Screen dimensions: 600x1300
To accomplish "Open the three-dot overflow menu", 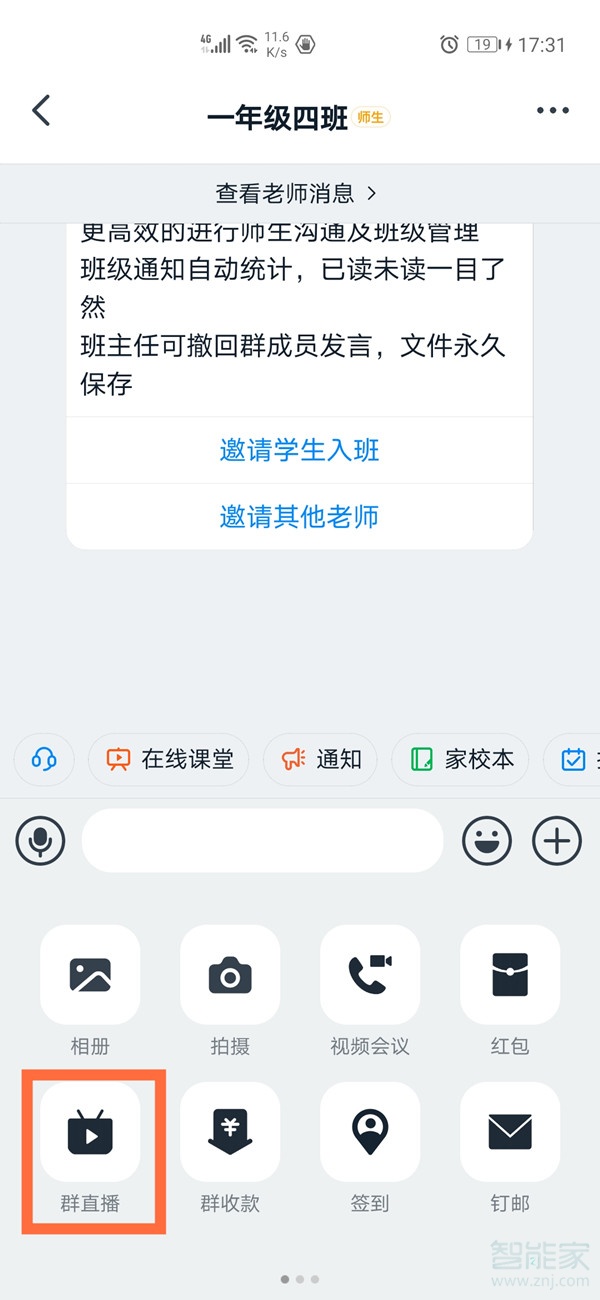I will click(552, 111).
